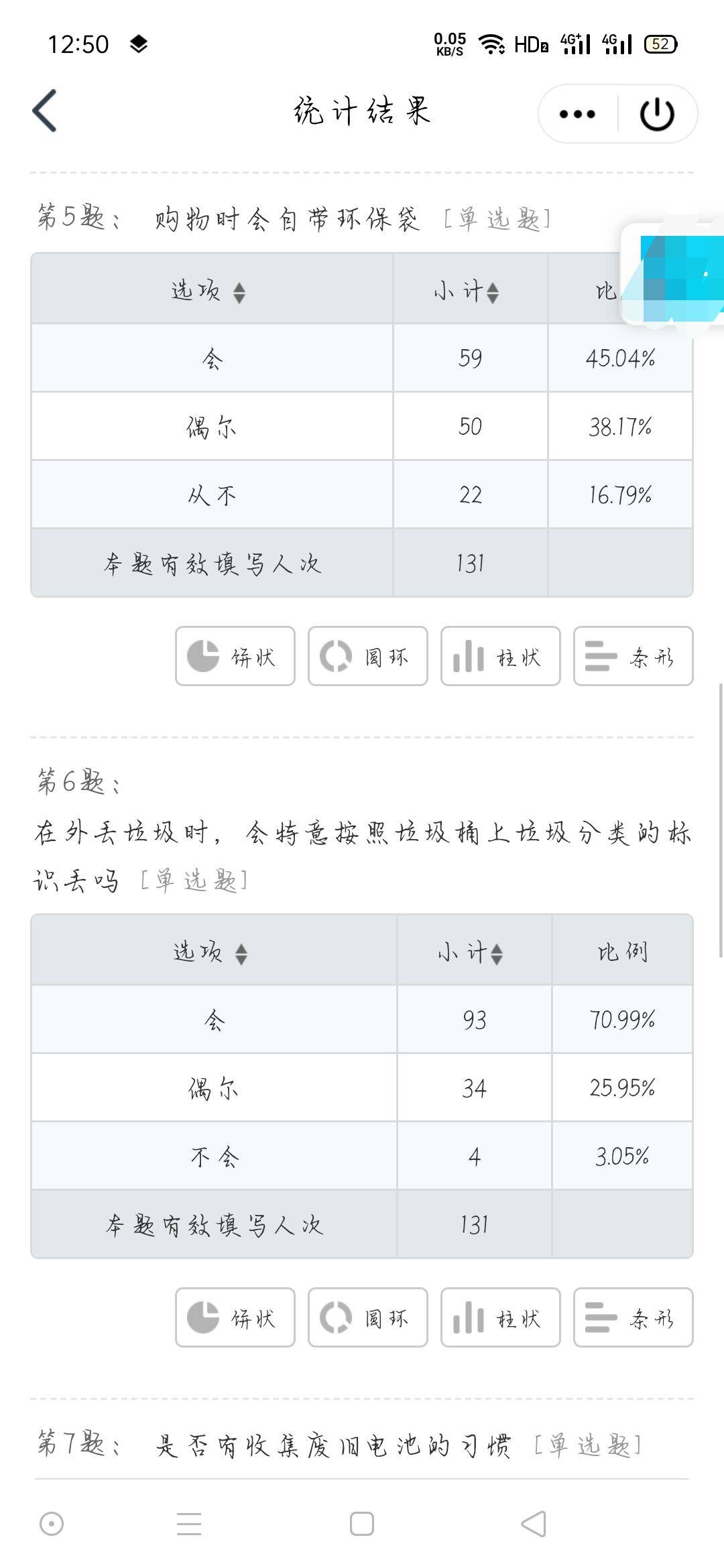Go back using the top-left arrow
Screen dimensions: 724x1568
[x=45, y=111]
